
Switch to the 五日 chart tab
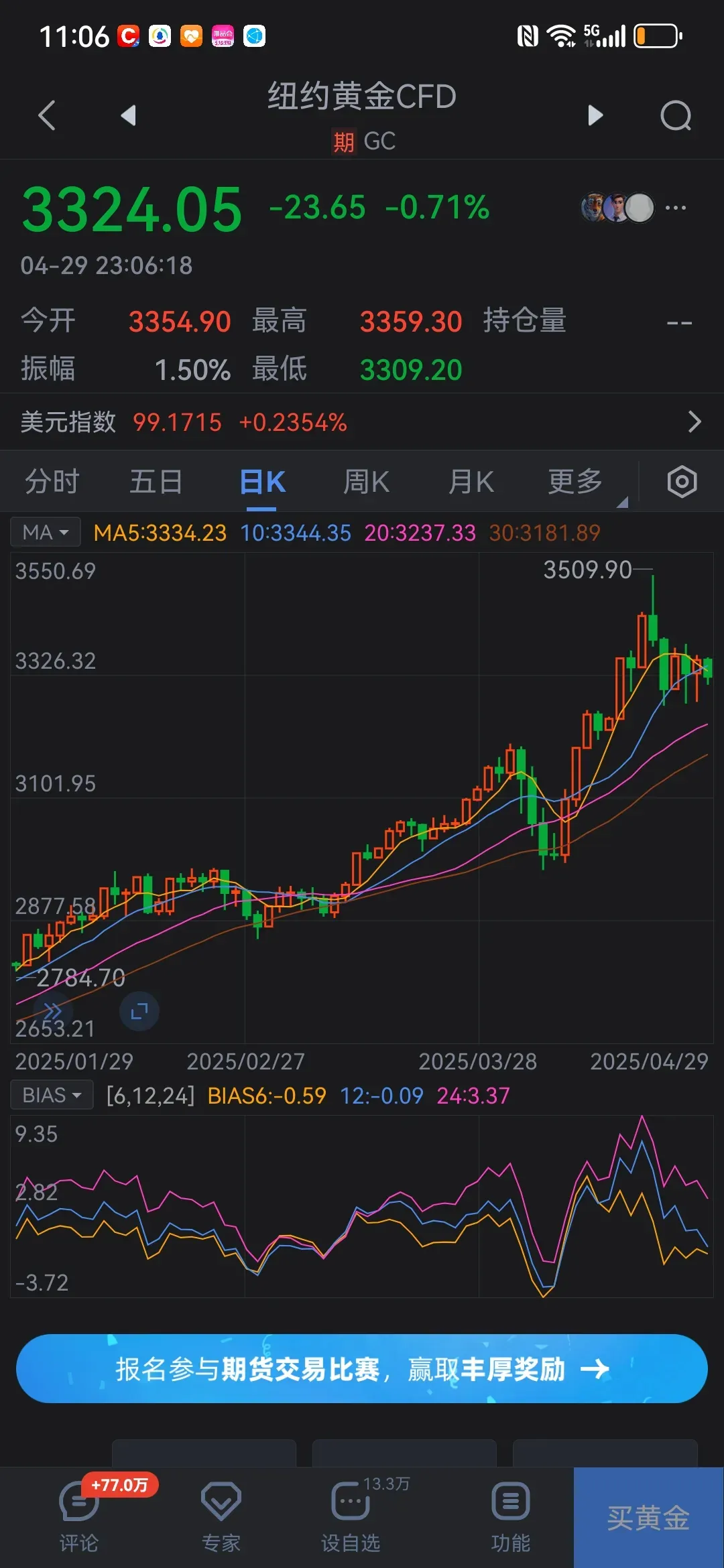coord(156,482)
